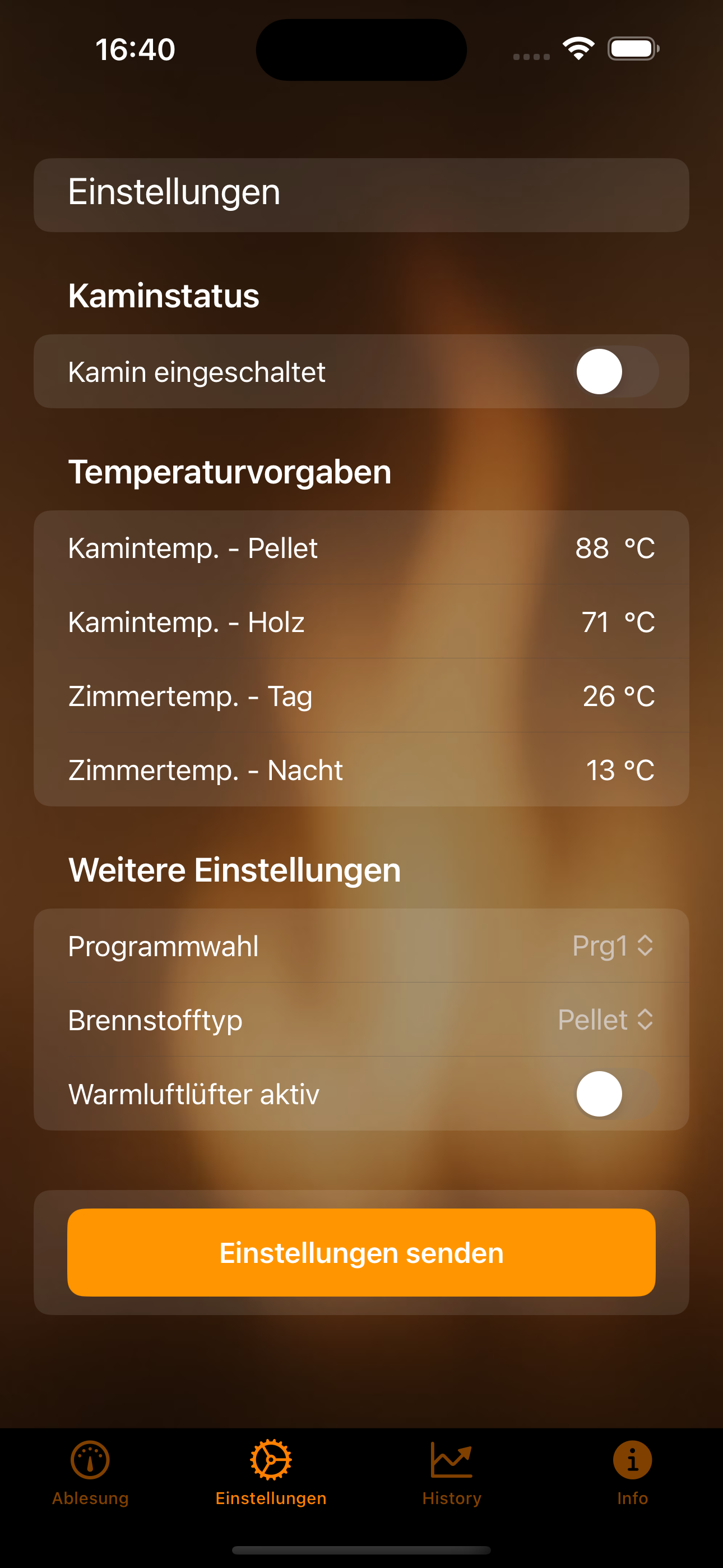Change the Zimmertemp. - Nacht value
Screen dimensions: 723x1568
coord(600,770)
